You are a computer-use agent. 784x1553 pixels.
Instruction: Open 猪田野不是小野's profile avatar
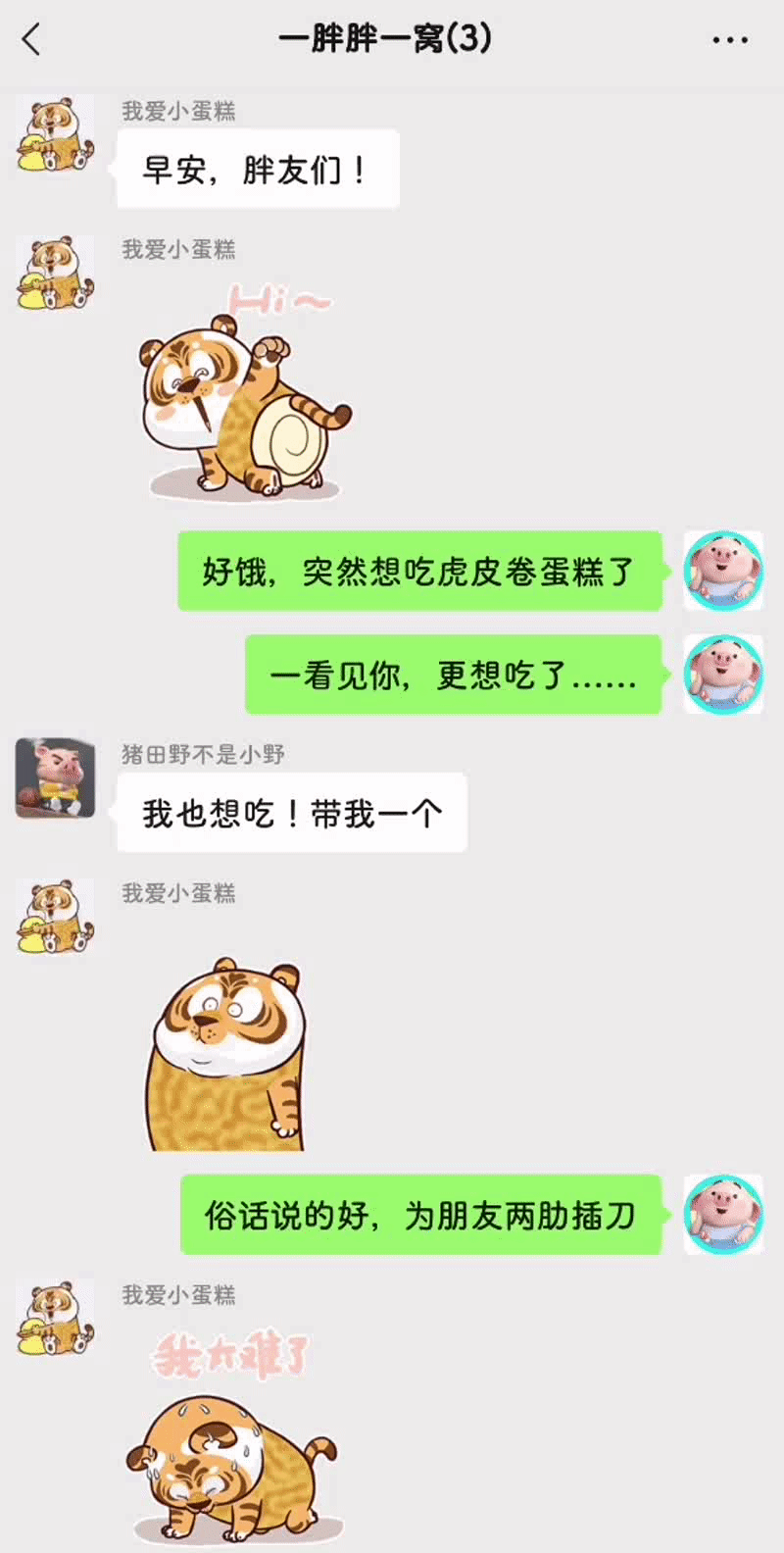(55, 778)
